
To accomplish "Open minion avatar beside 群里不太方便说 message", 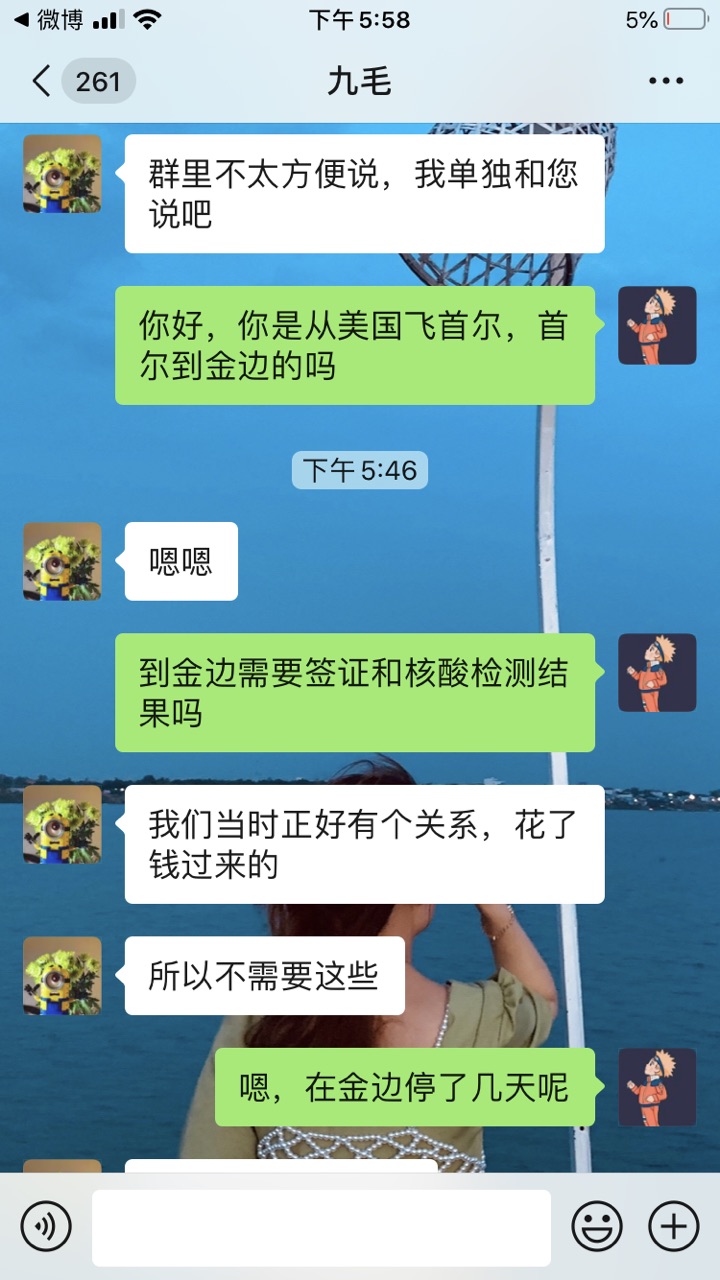I will point(62,174).
